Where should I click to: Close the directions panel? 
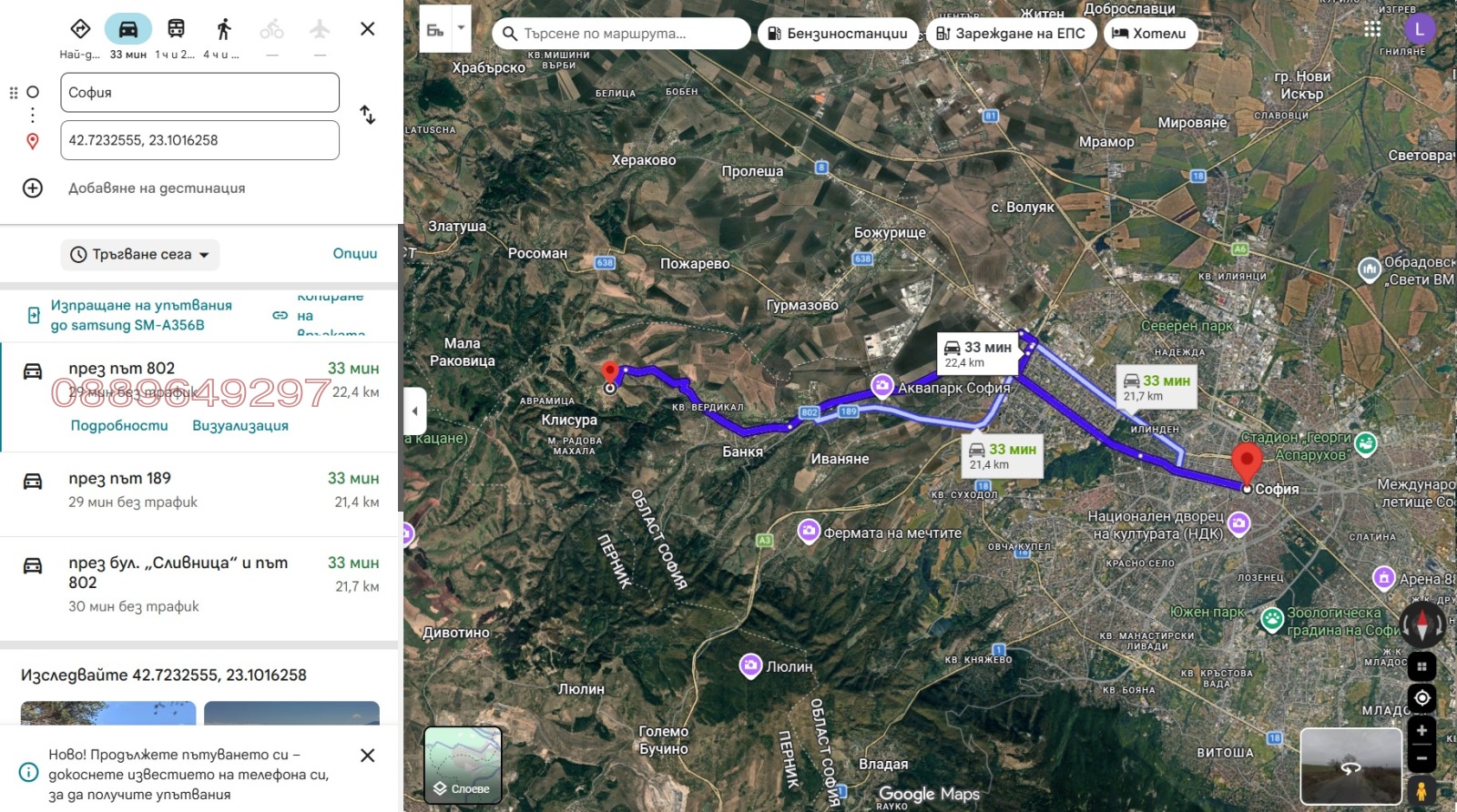[367, 29]
